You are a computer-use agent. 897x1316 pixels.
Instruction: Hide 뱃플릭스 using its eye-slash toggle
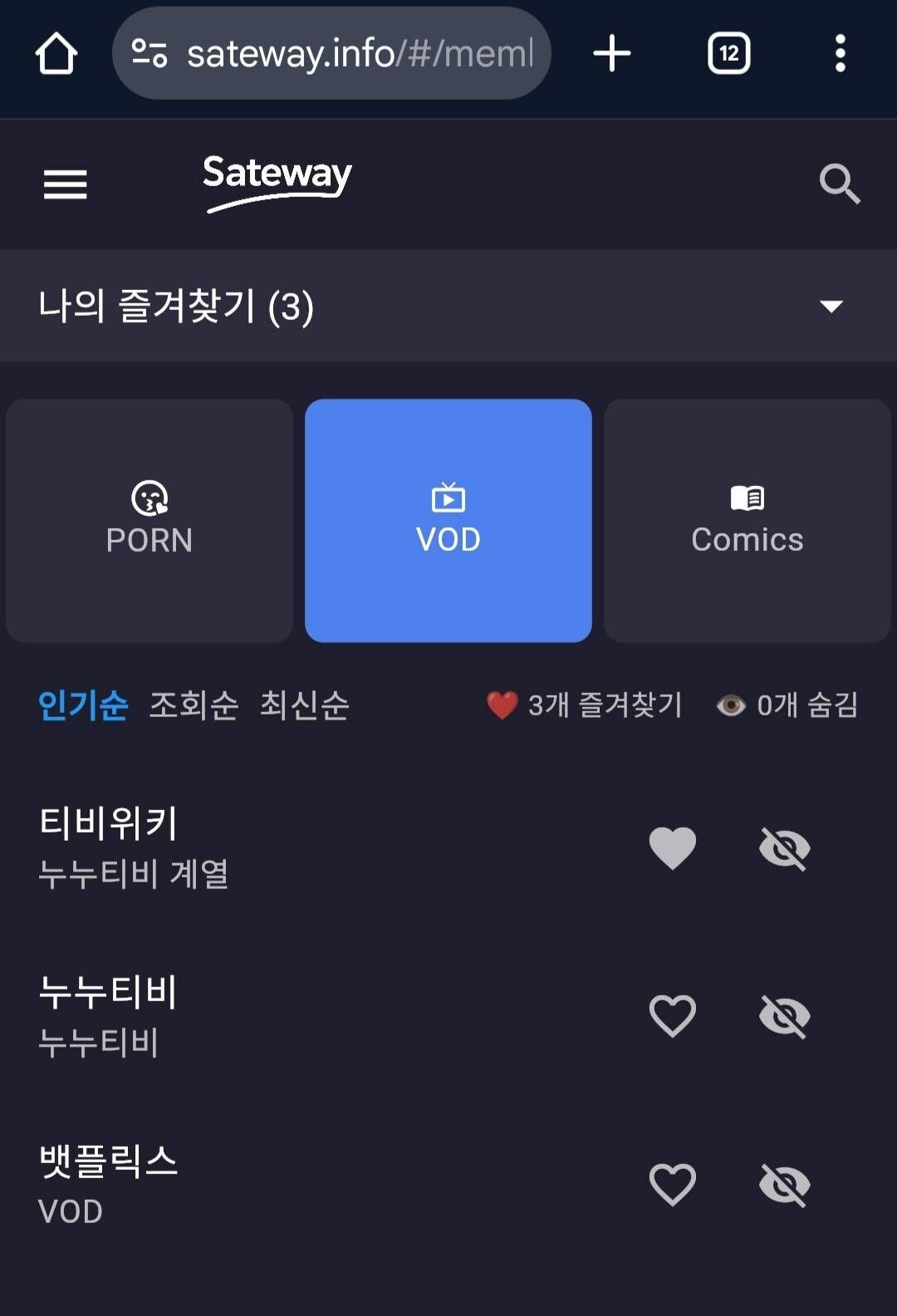pyautogui.click(x=785, y=1184)
